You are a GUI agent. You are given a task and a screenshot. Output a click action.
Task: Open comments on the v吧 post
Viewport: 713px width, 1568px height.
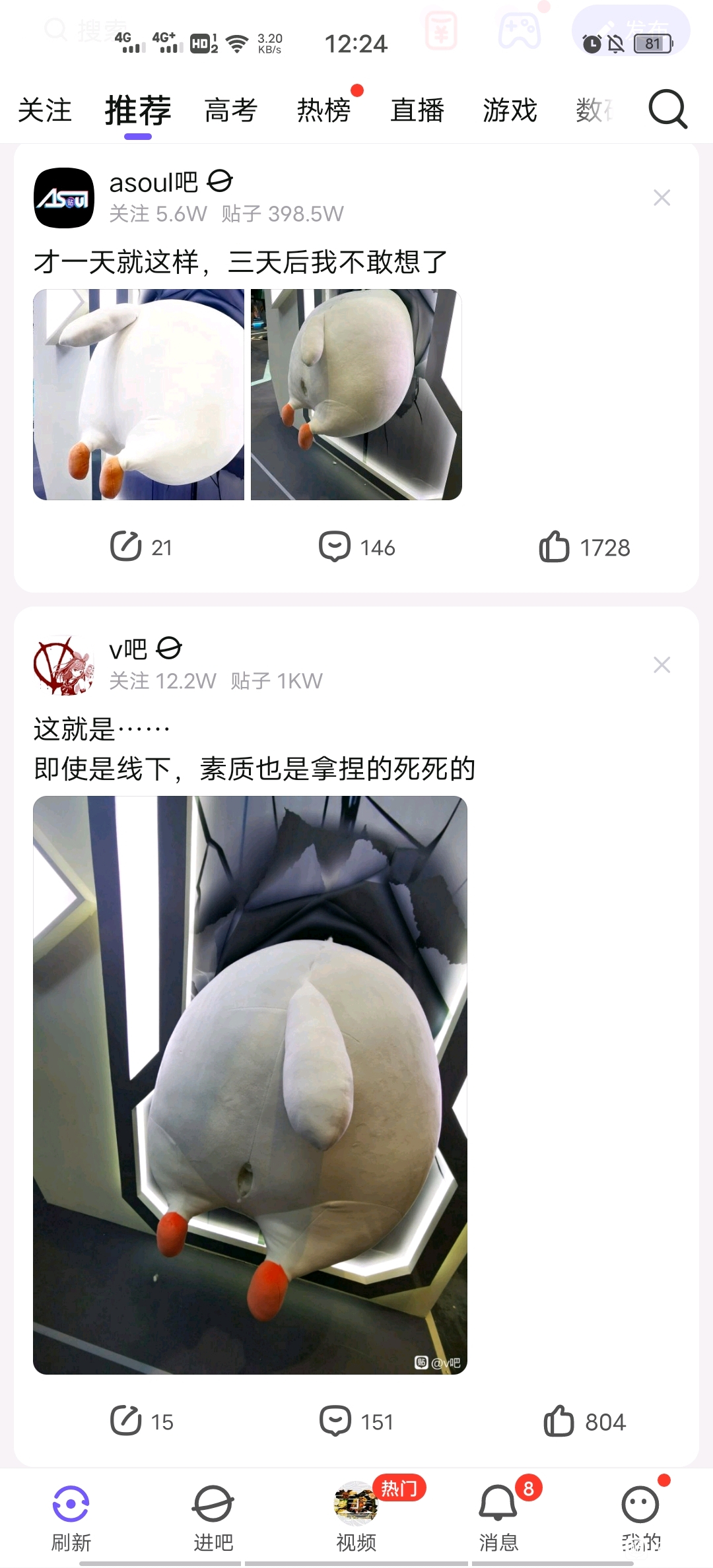[x=357, y=1421]
